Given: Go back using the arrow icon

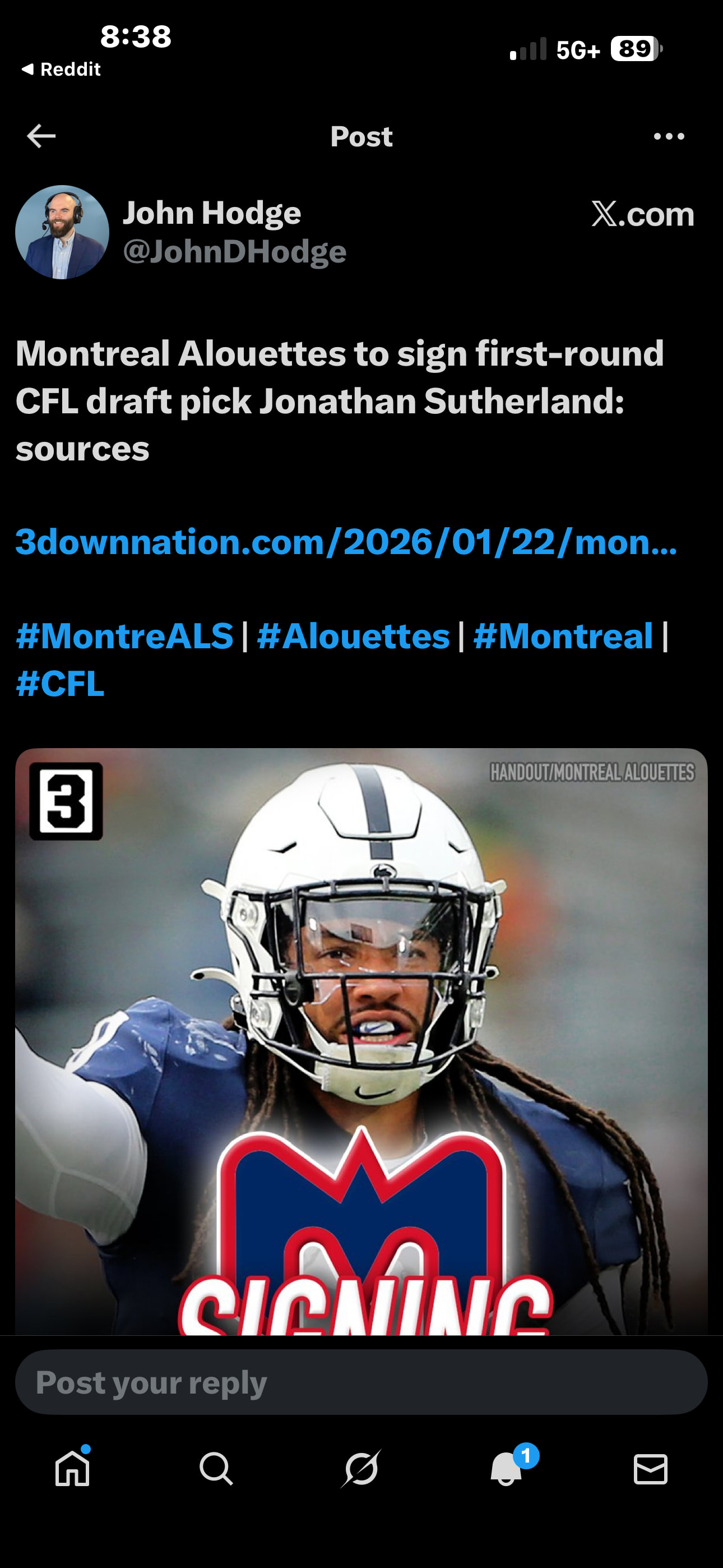Looking at the screenshot, I should (41, 136).
